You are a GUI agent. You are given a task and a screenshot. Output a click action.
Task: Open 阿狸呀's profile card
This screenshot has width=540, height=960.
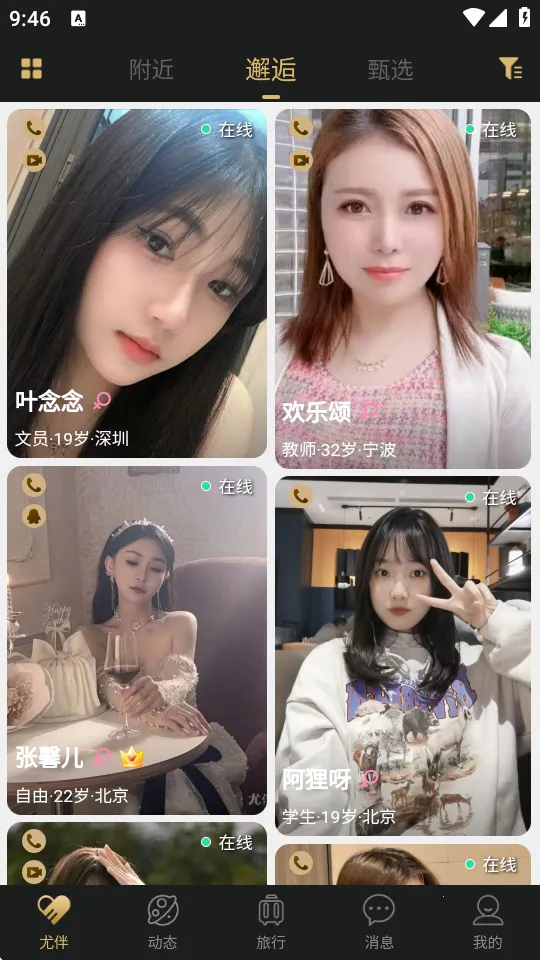pos(403,656)
